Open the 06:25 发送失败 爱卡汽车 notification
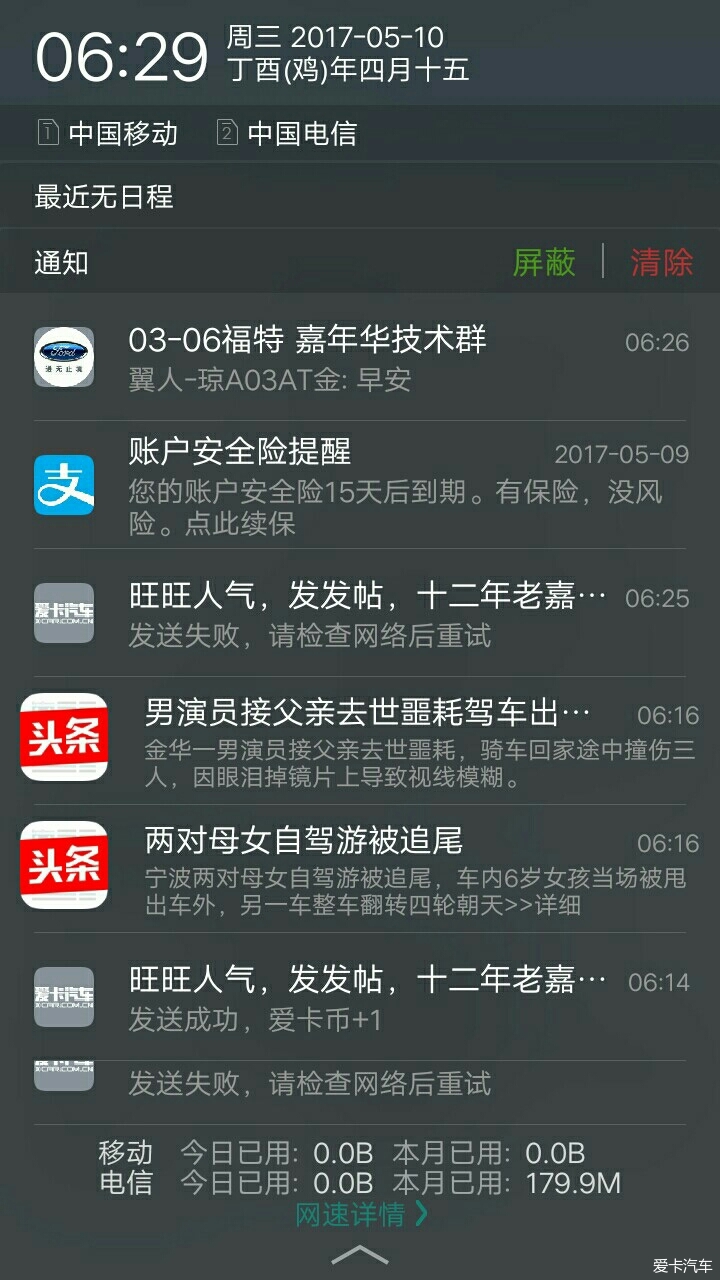Viewport: 720px width, 1280px height. coord(360,613)
